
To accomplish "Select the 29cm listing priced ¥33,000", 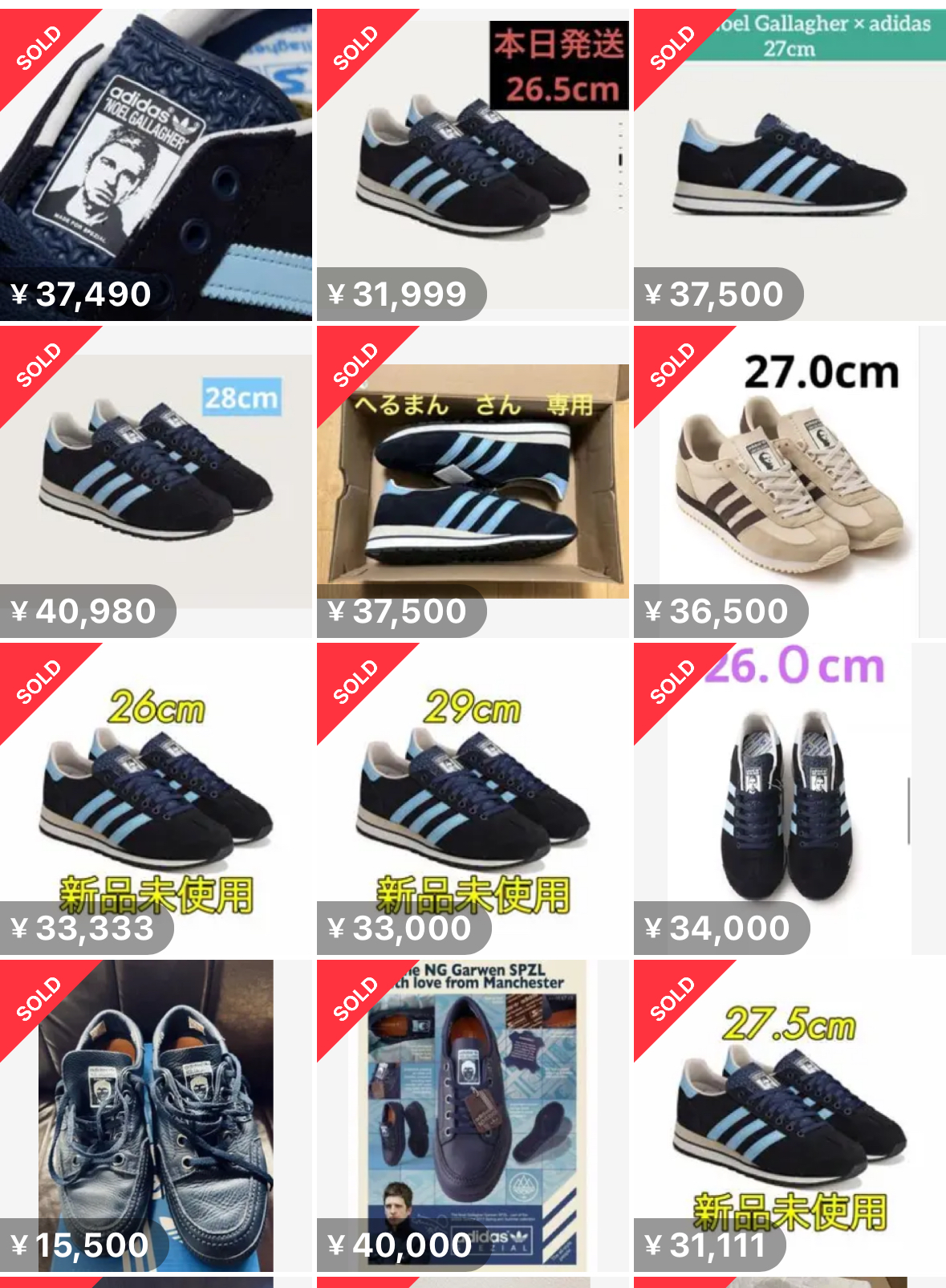I will pyautogui.click(x=473, y=798).
